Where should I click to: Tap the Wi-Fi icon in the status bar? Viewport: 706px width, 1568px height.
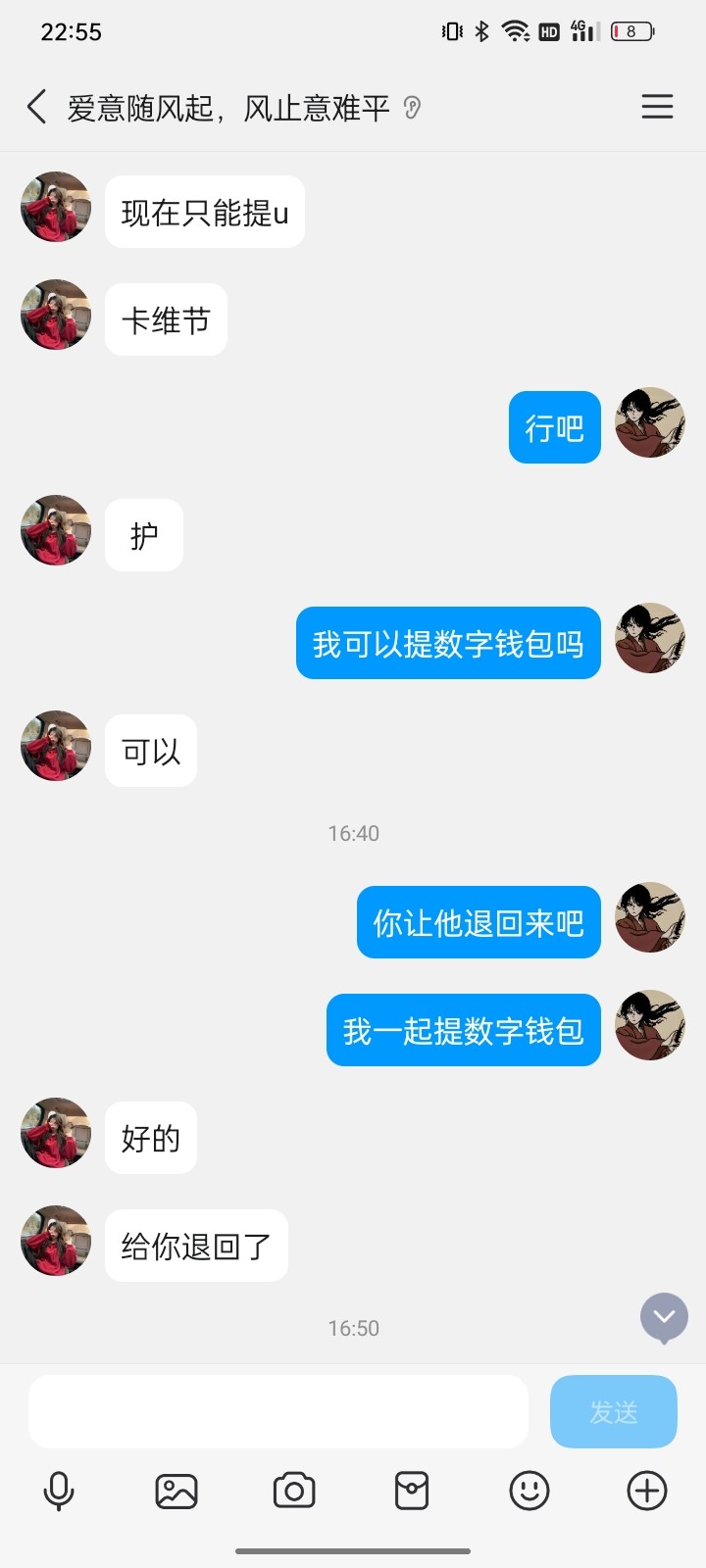click(517, 30)
